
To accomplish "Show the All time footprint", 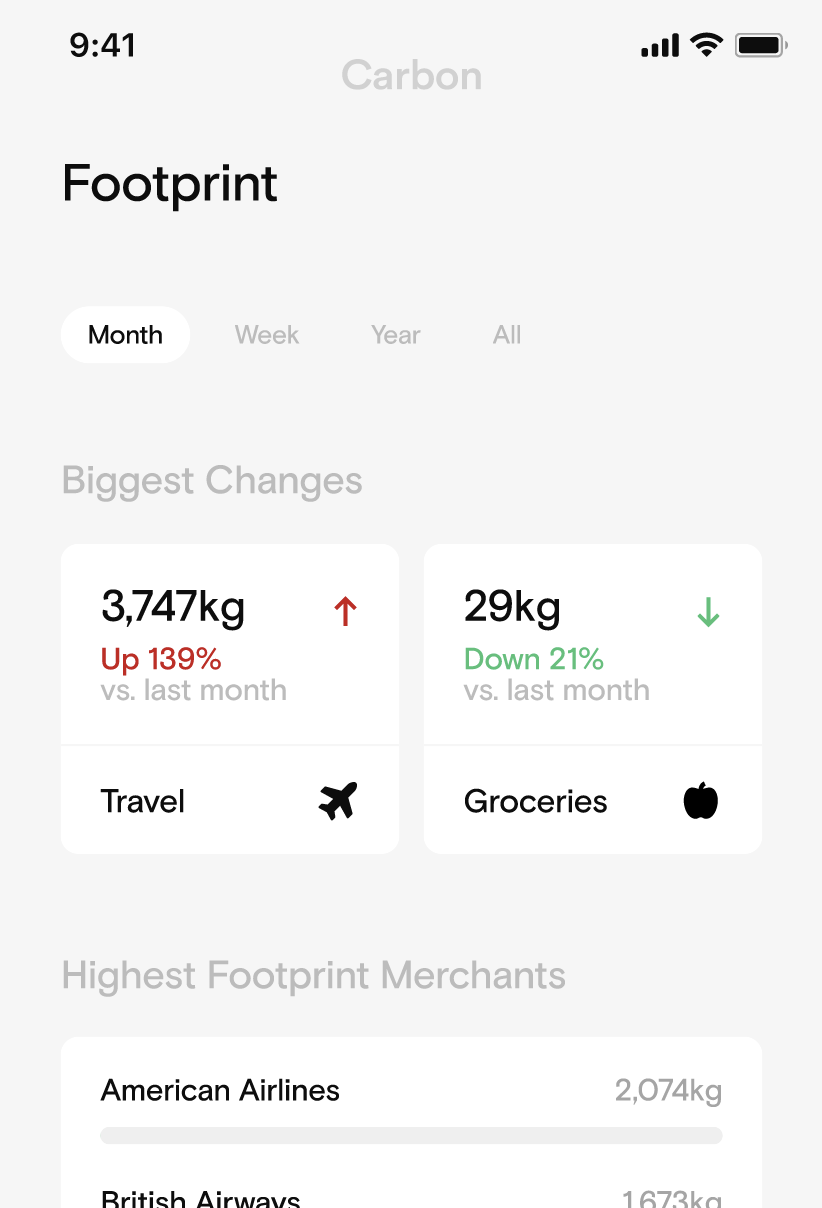I will click(507, 335).
